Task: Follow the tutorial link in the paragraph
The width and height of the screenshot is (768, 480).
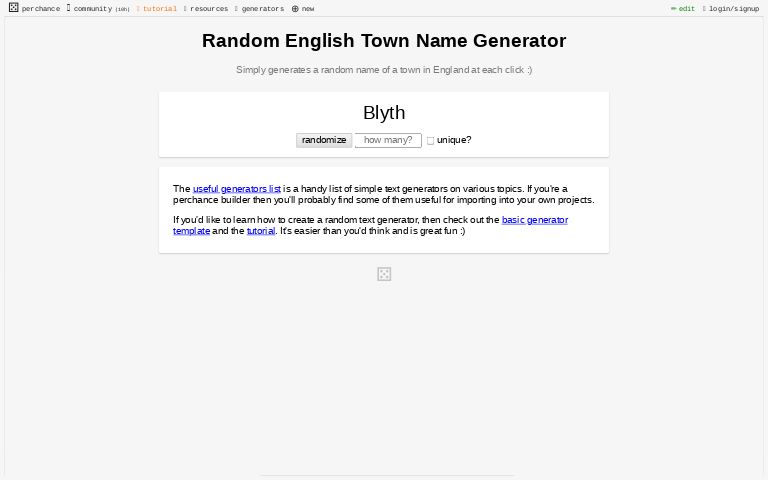Action: (260, 231)
